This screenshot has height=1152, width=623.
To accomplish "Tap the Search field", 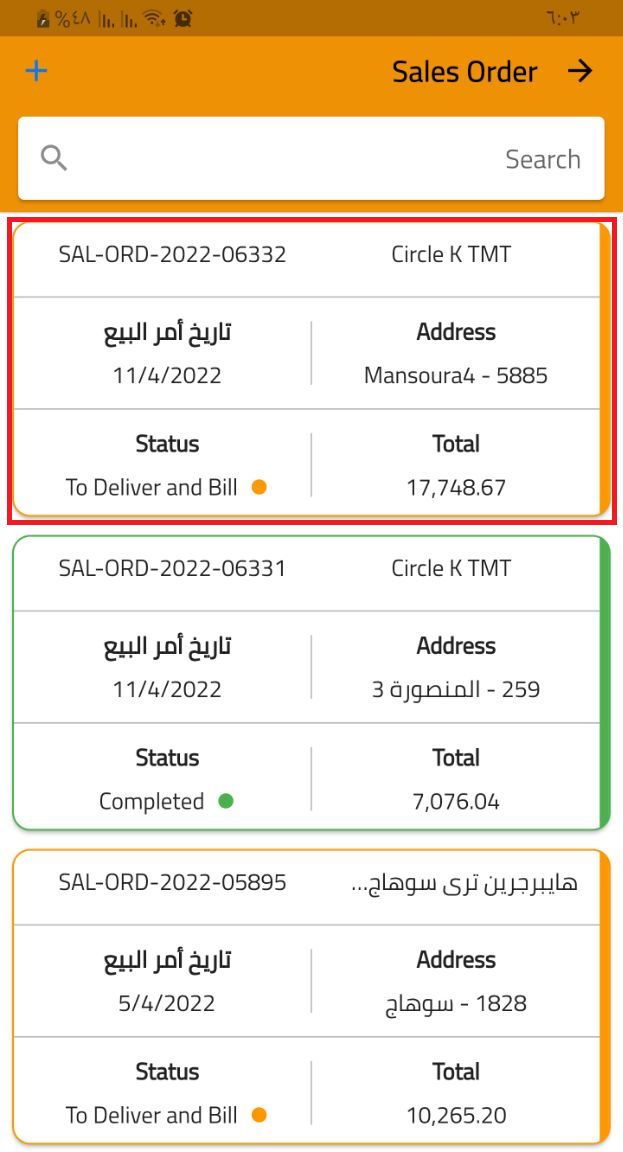I will [311, 159].
